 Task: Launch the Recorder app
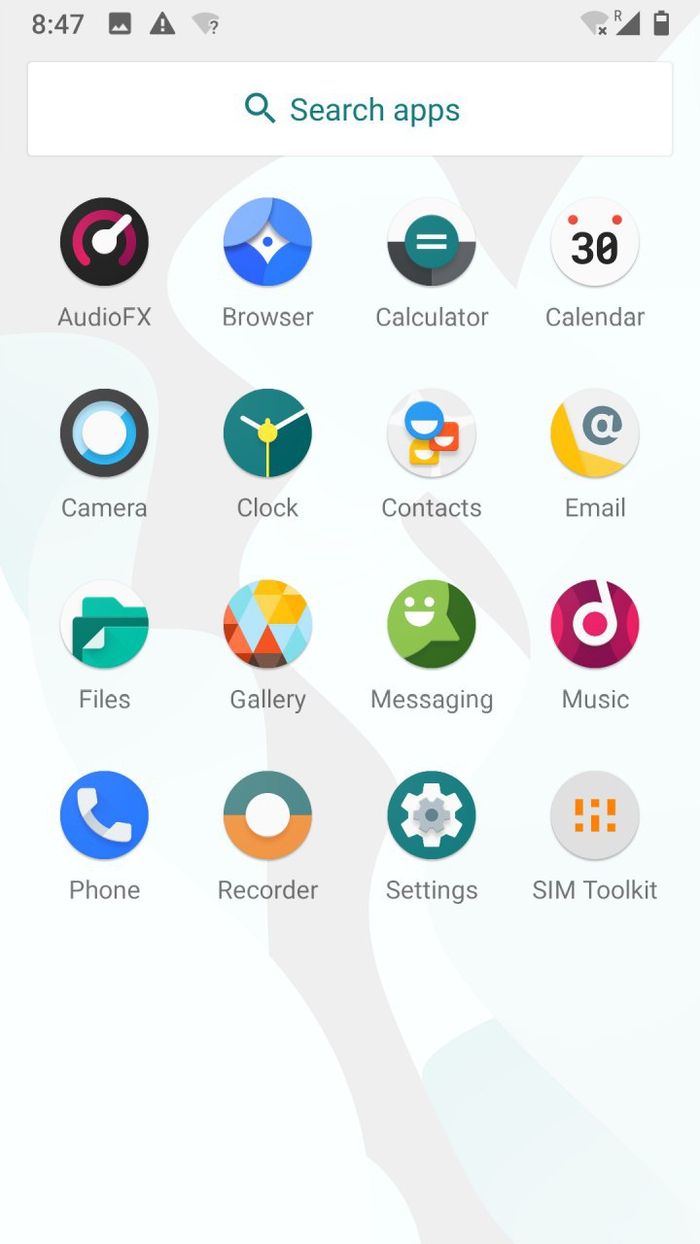point(268,816)
